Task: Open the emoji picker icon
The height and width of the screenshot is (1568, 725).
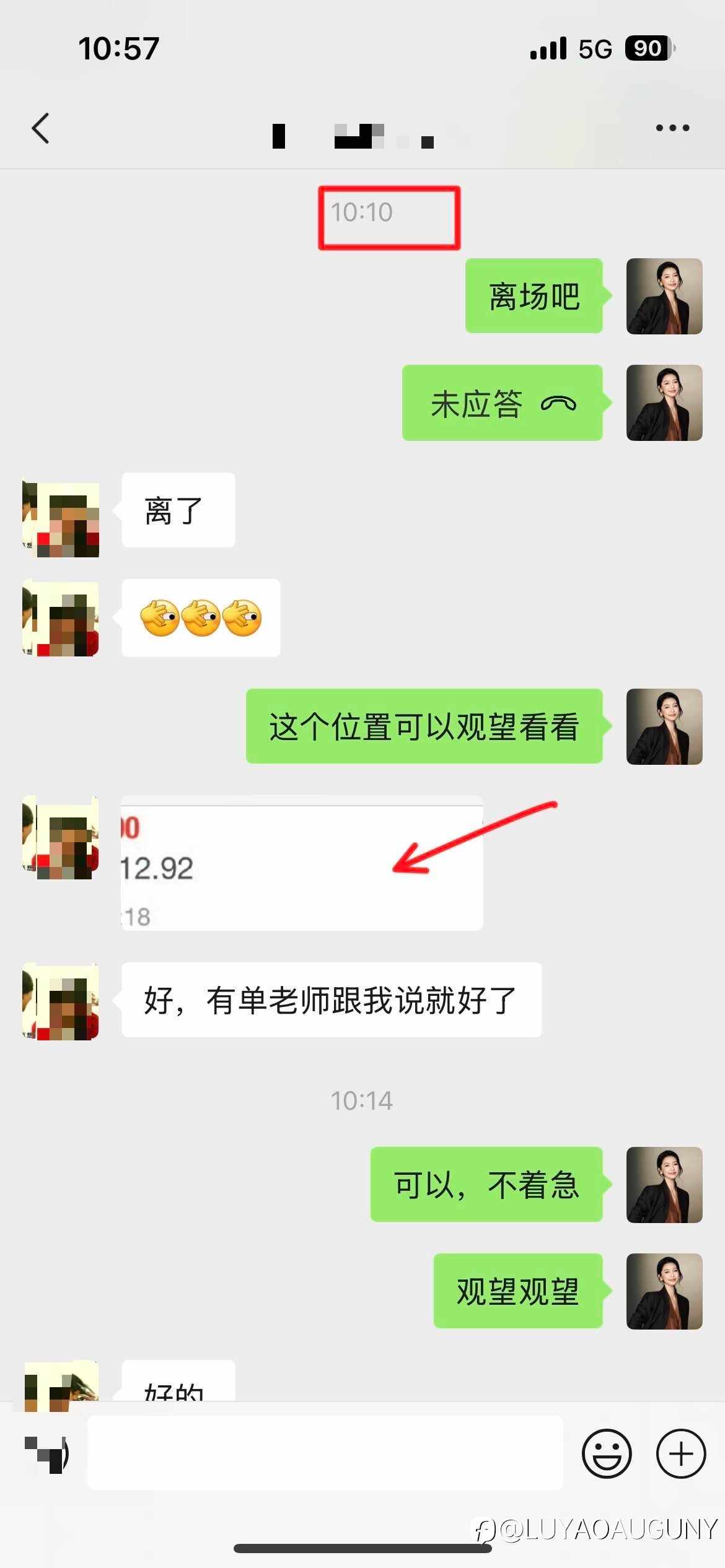Action: point(608,1452)
